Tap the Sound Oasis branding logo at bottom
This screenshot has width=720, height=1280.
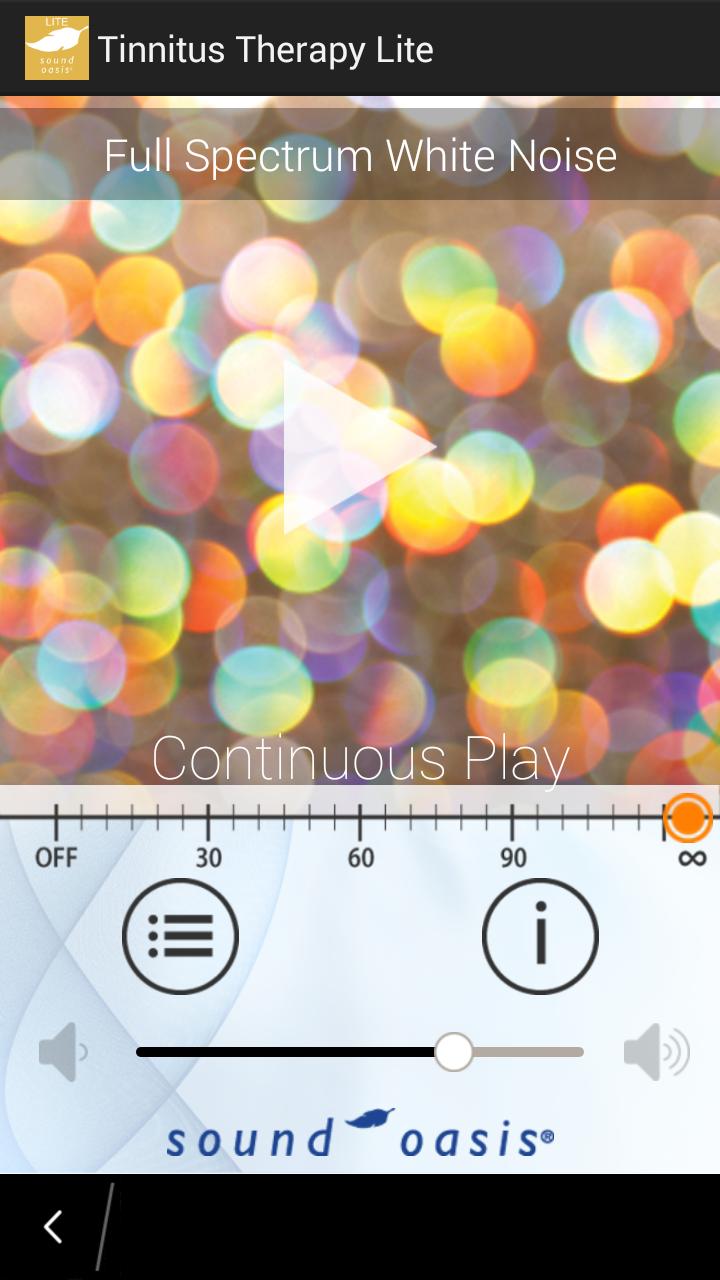tap(360, 1135)
